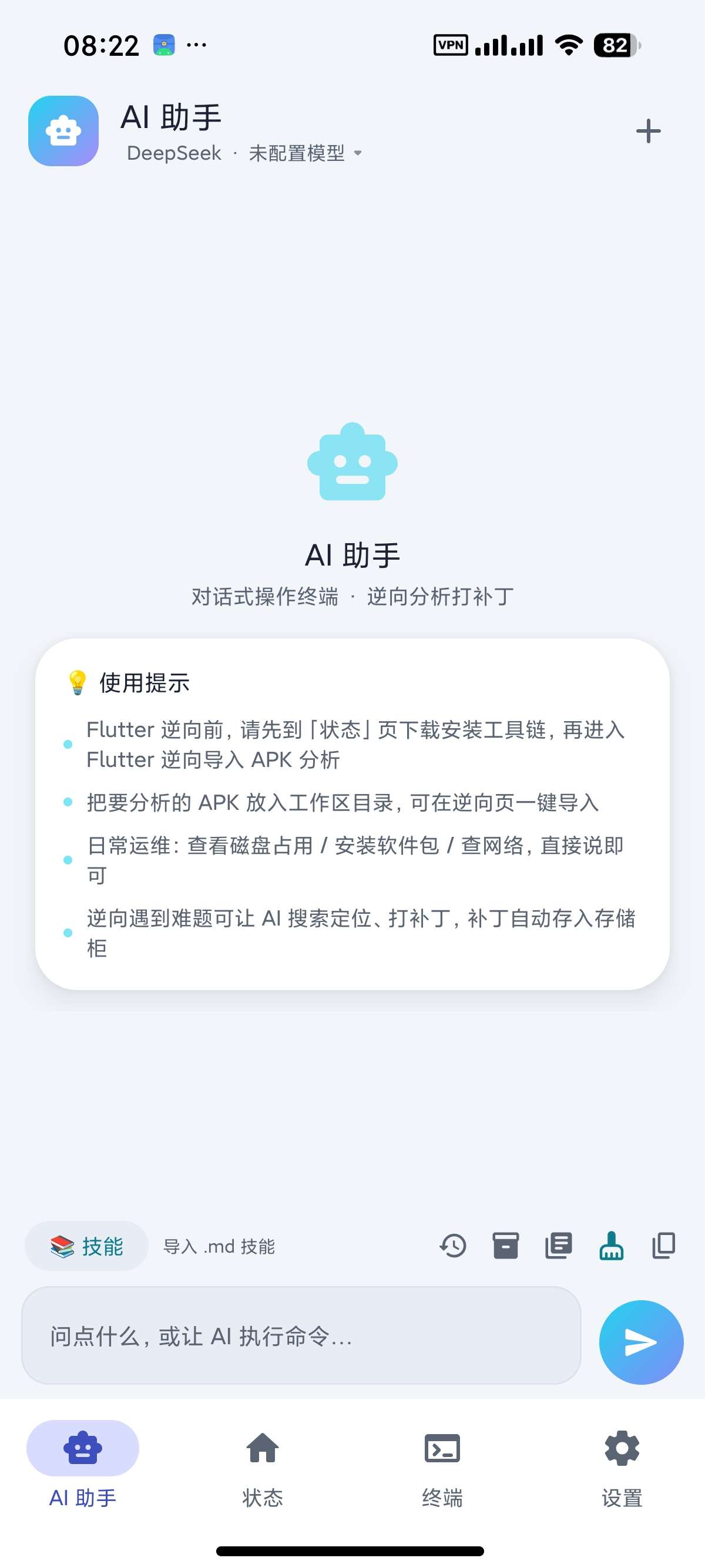Open the library notes icon
Image resolution: width=705 pixels, height=1568 pixels.
(x=558, y=1246)
